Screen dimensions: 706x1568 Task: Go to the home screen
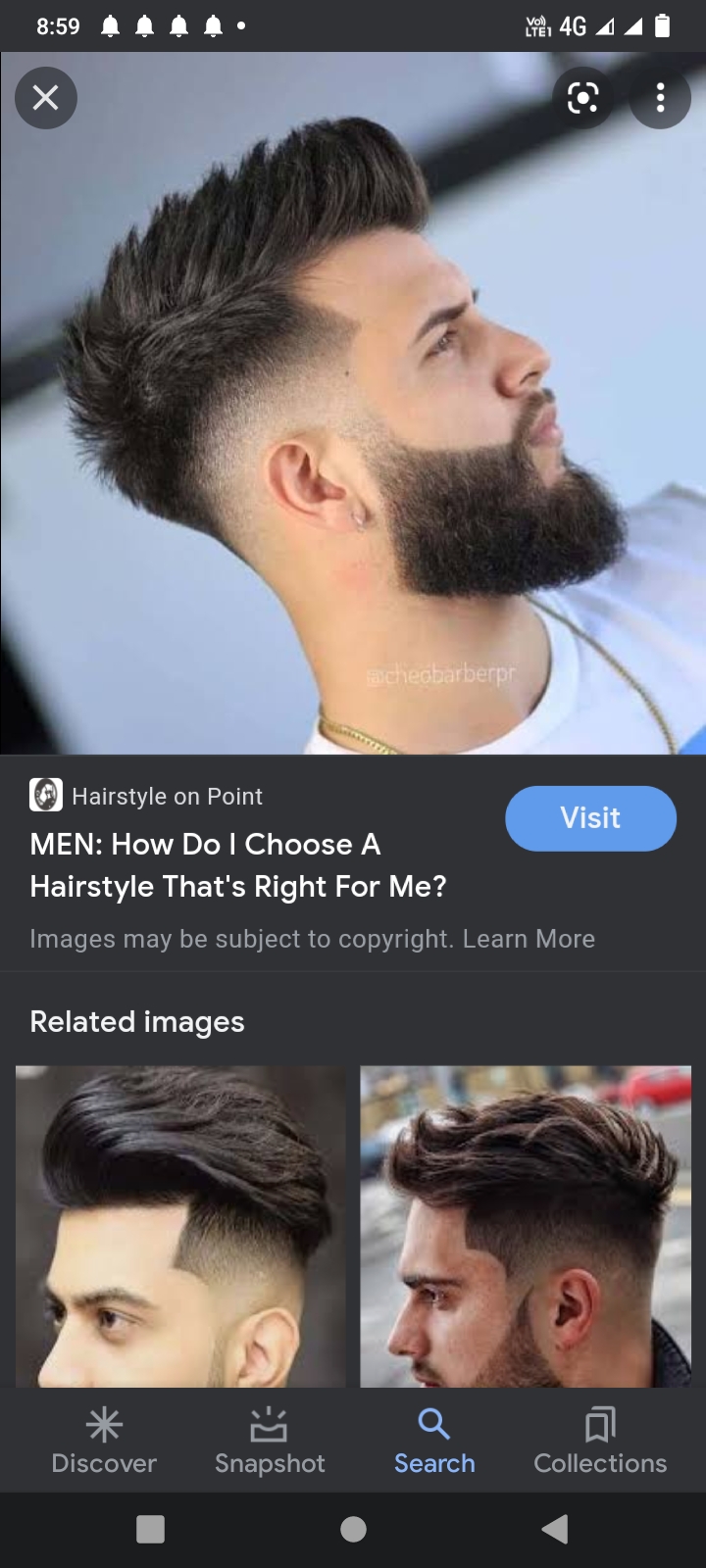pyautogui.click(x=353, y=1529)
